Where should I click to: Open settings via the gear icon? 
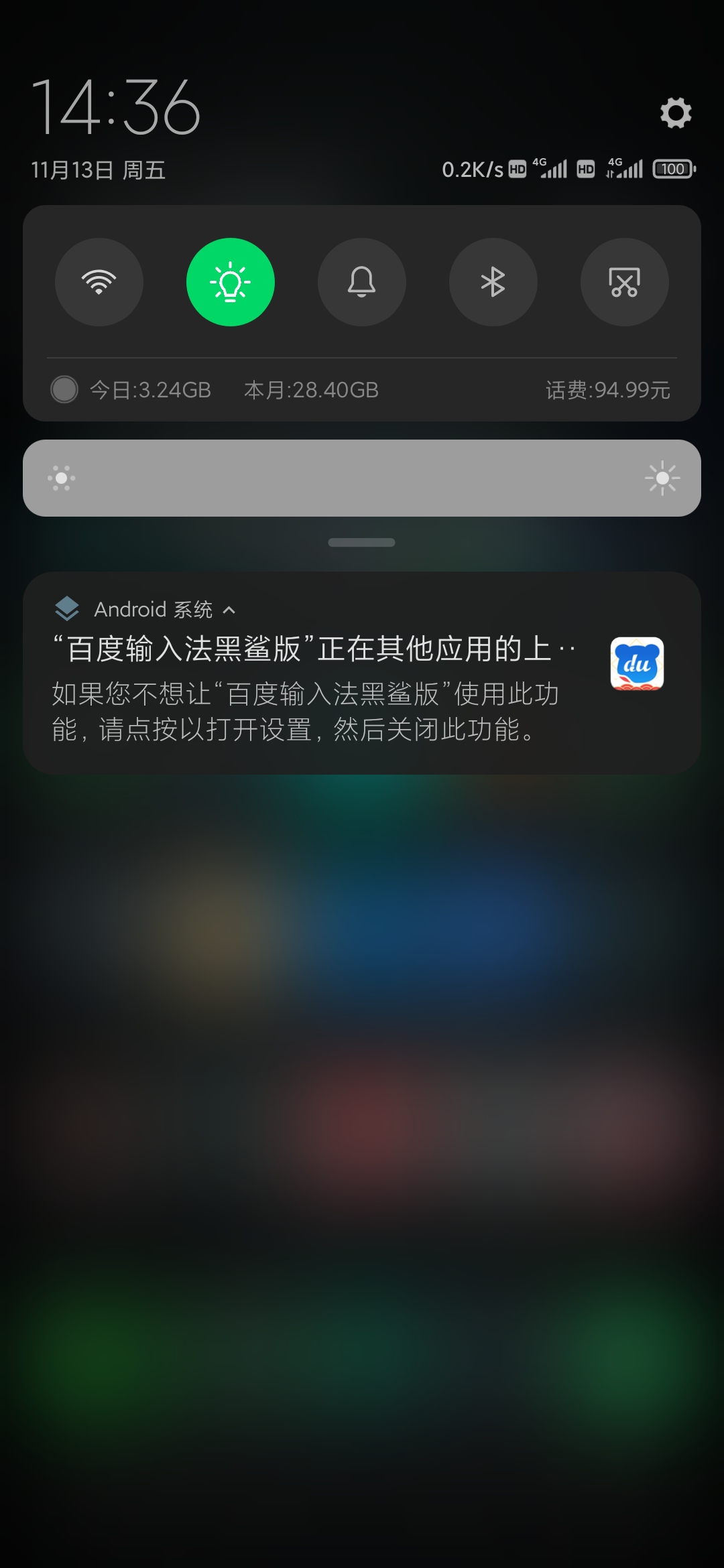[676, 113]
